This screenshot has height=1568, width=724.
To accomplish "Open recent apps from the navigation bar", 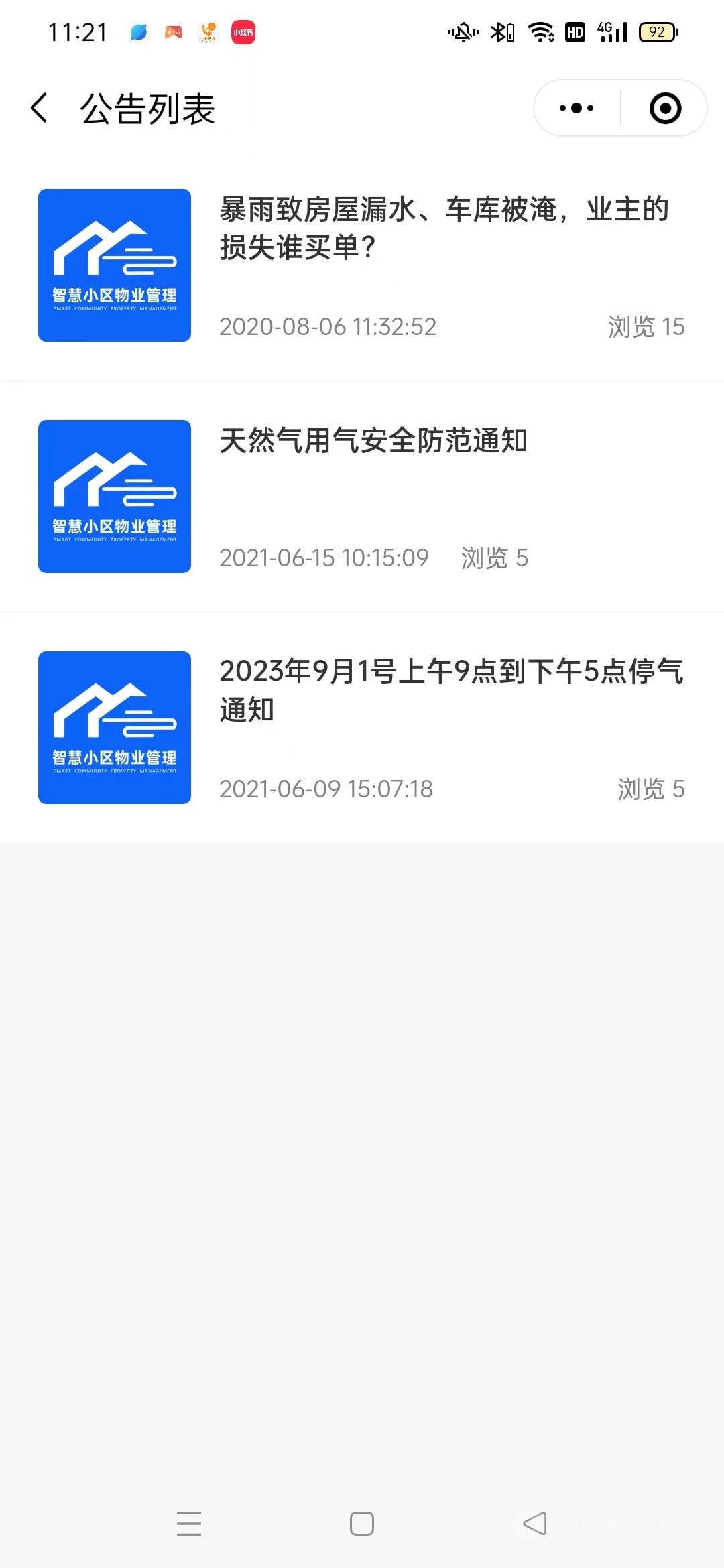I will tap(189, 1523).
